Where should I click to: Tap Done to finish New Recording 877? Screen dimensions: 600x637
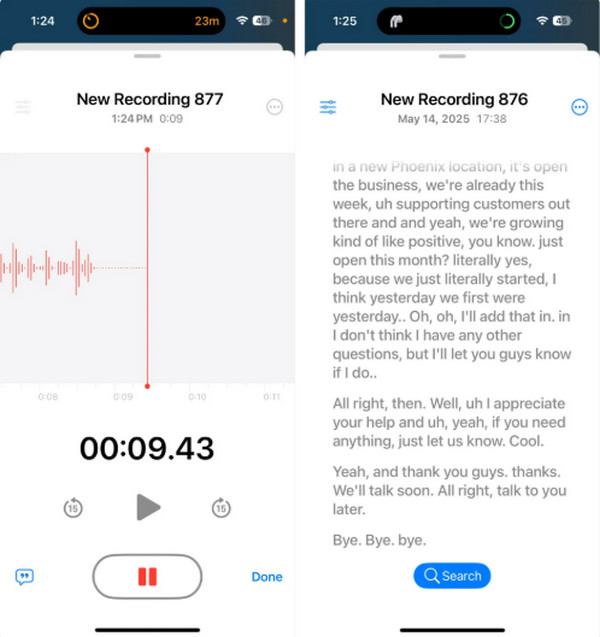[266, 577]
